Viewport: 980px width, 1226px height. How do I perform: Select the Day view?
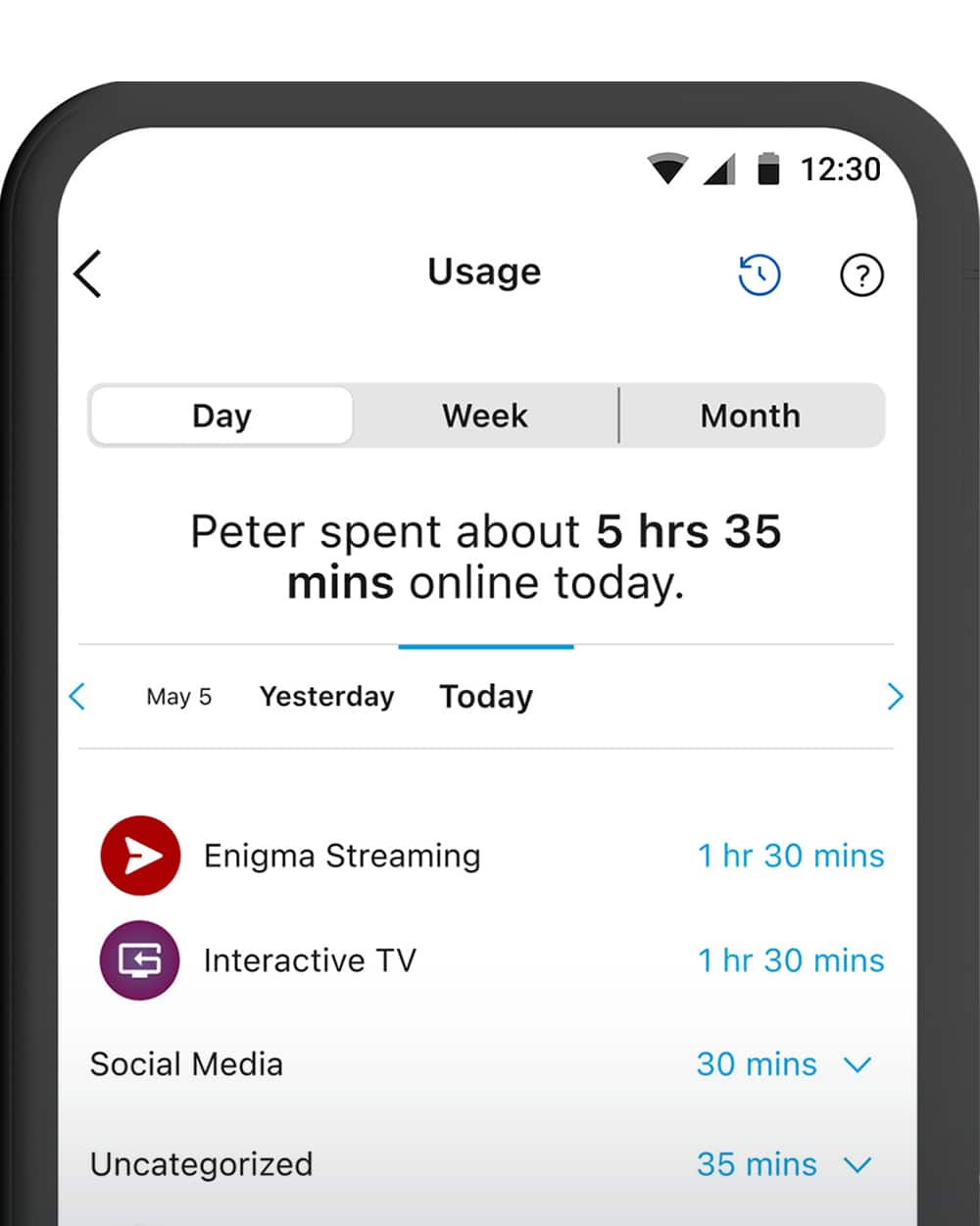pos(221,416)
